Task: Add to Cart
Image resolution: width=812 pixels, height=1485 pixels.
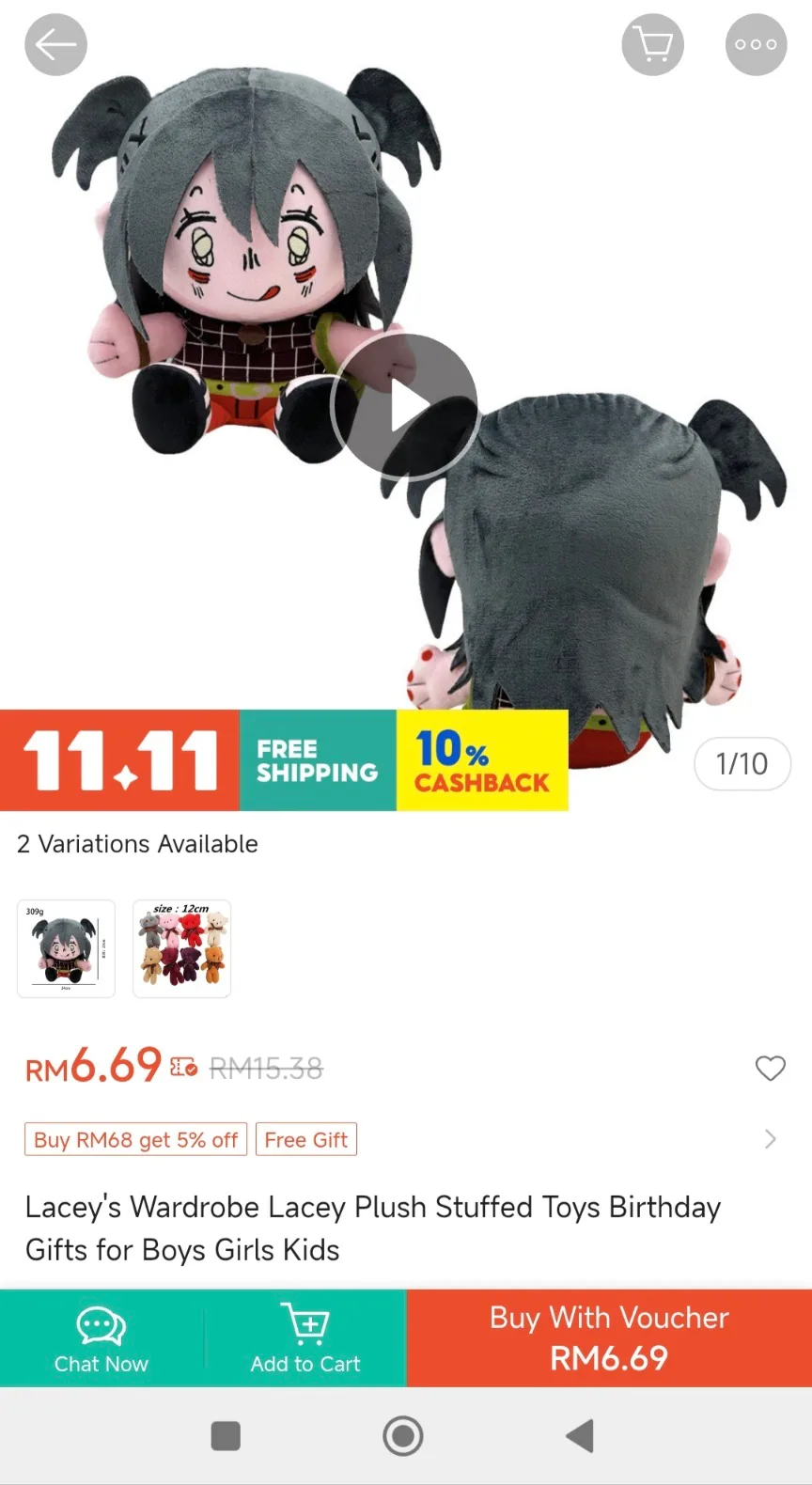Action: [305, 1338]
